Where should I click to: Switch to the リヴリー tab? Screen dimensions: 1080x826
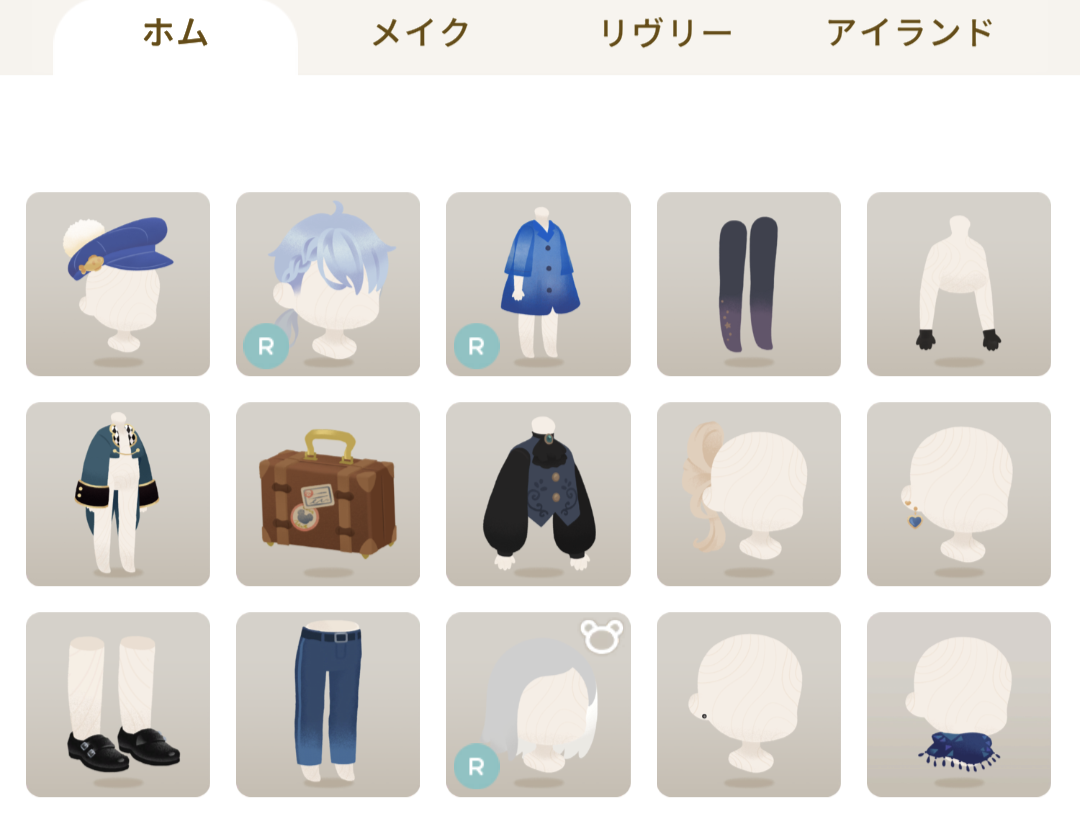pyautogui.click(x=665, y=35)
